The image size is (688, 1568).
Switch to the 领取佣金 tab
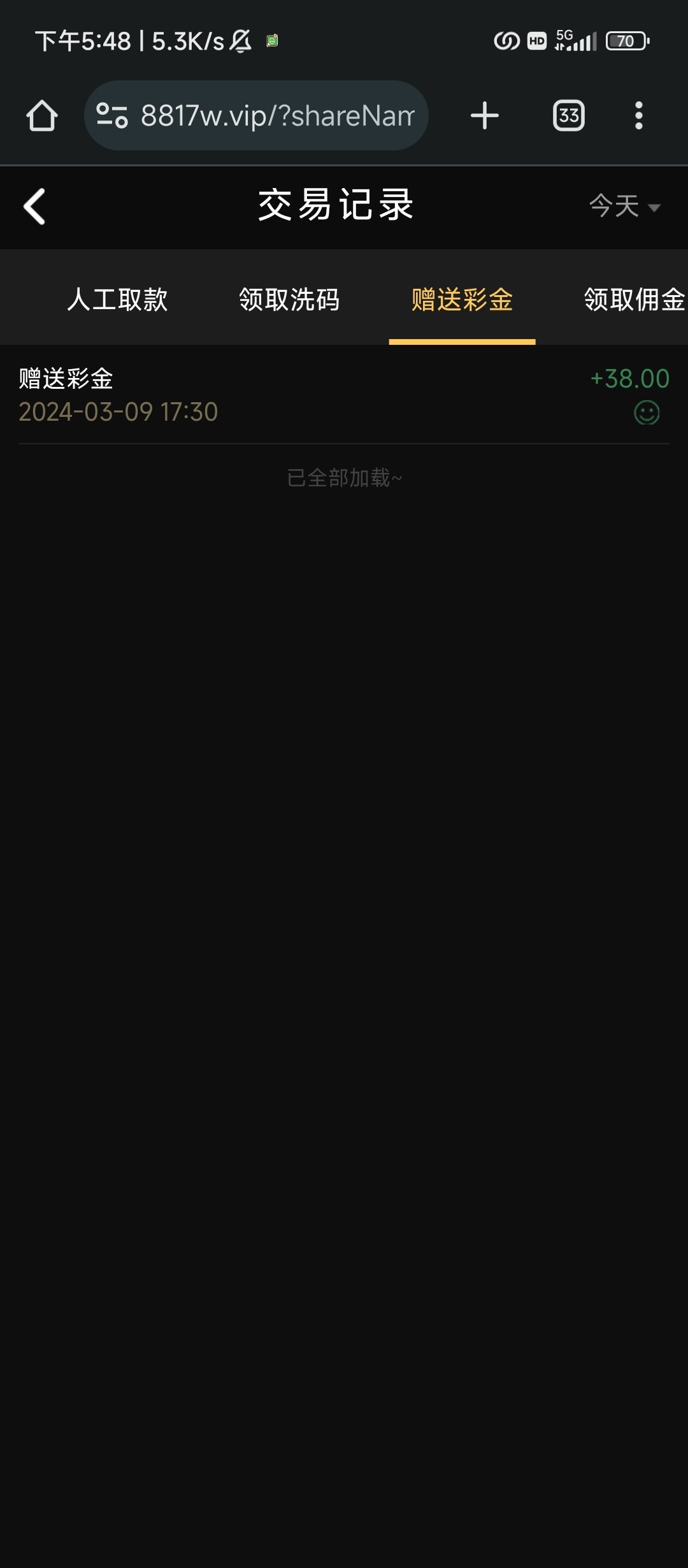(x=635, y=299)
